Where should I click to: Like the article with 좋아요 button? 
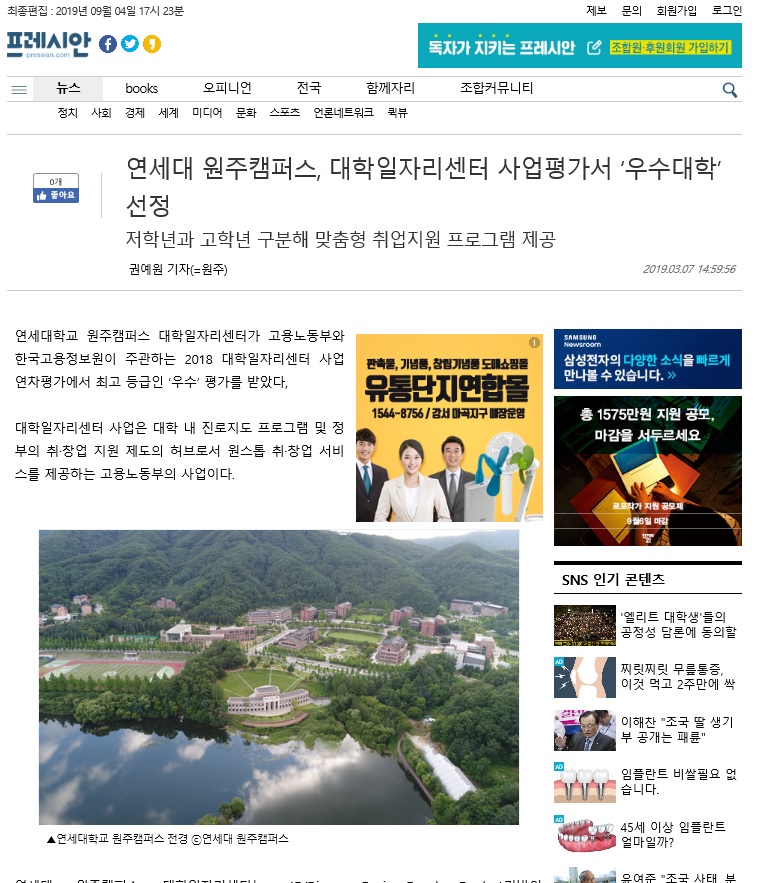click(x=56, y=196)
